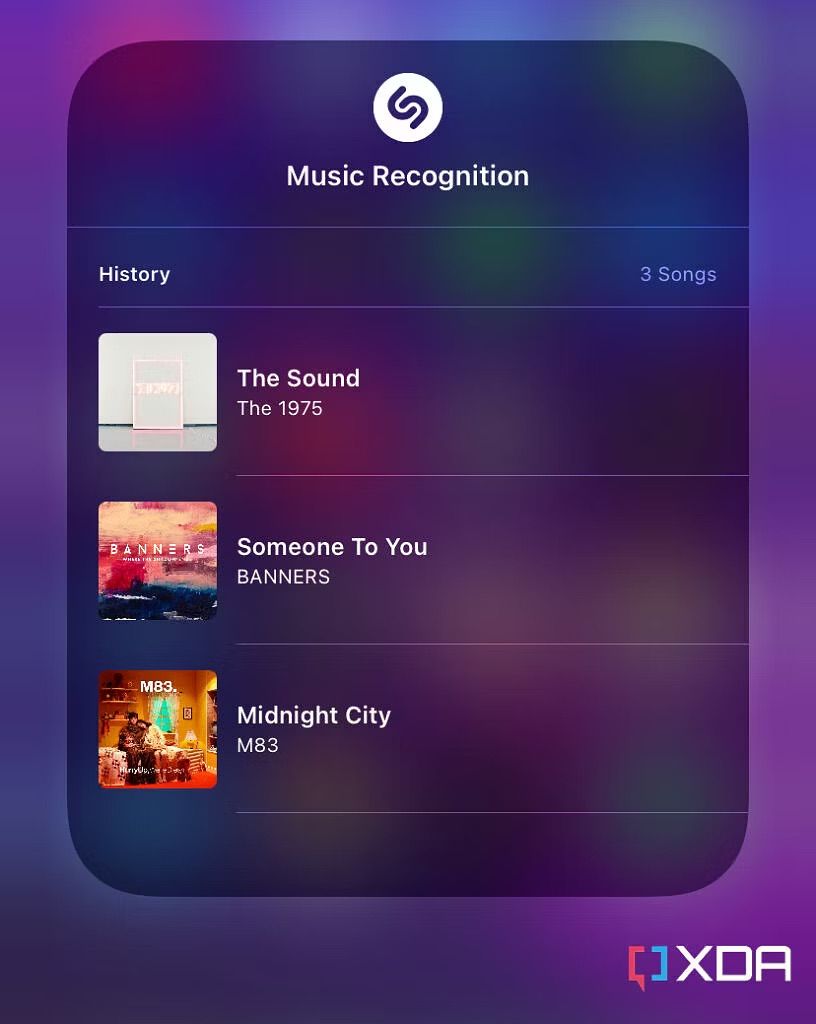Tap the Midnight City thumbnail image
This screenshot has width=816, height=1024.
(x=157, y=730)
